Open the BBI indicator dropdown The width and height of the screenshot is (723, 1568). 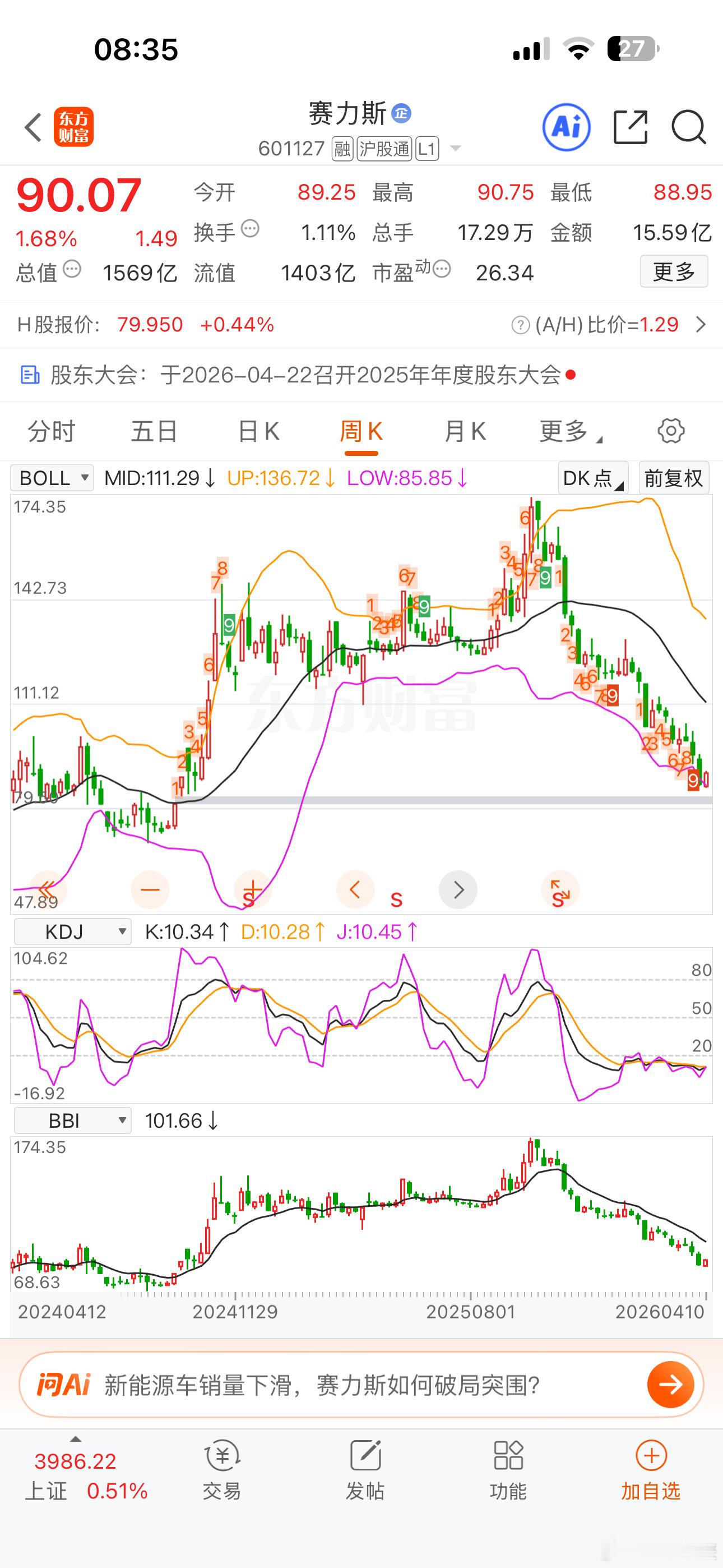click(71, 1120)
